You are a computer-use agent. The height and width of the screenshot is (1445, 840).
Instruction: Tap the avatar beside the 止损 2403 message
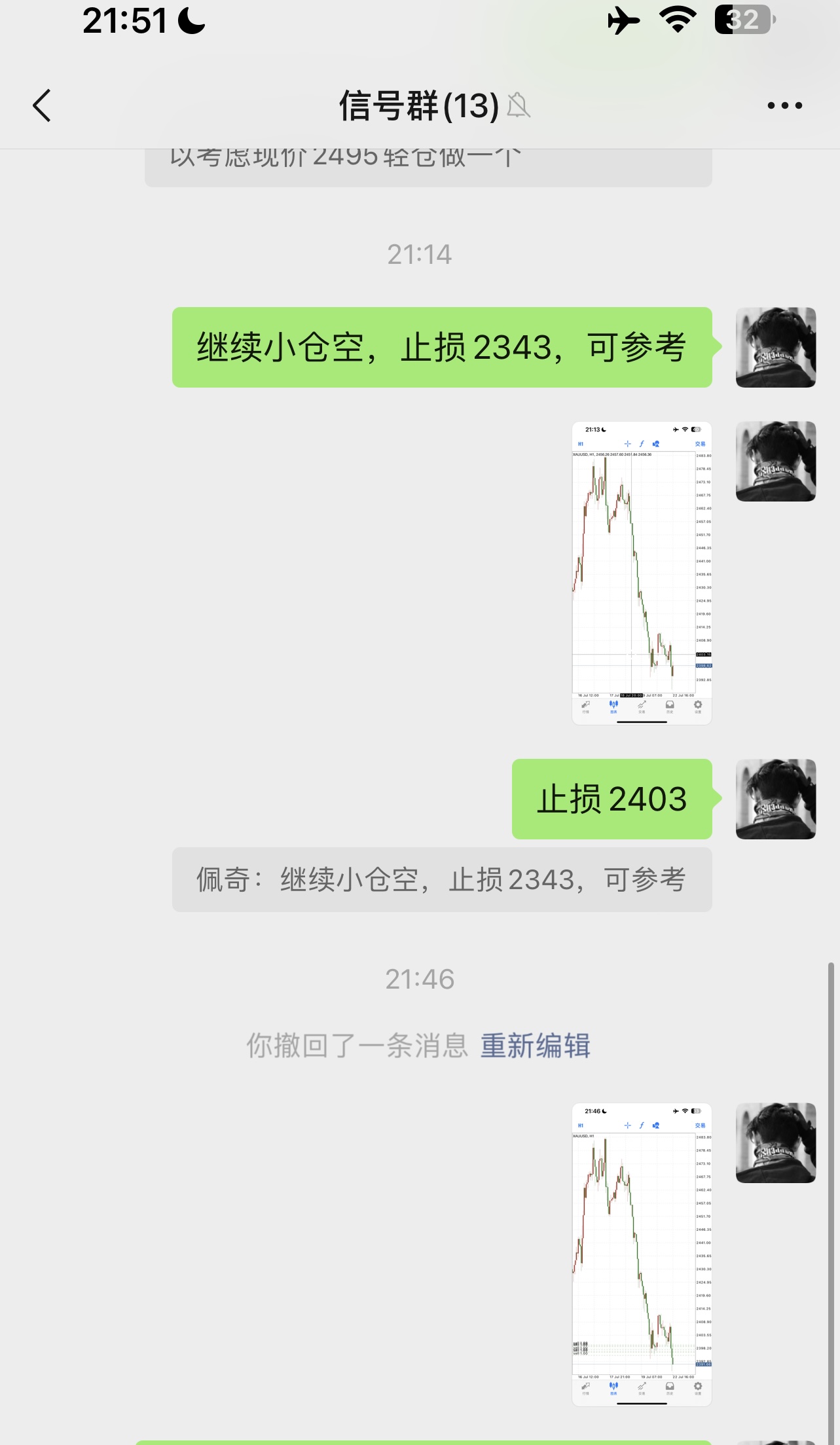tap(775, 799)
